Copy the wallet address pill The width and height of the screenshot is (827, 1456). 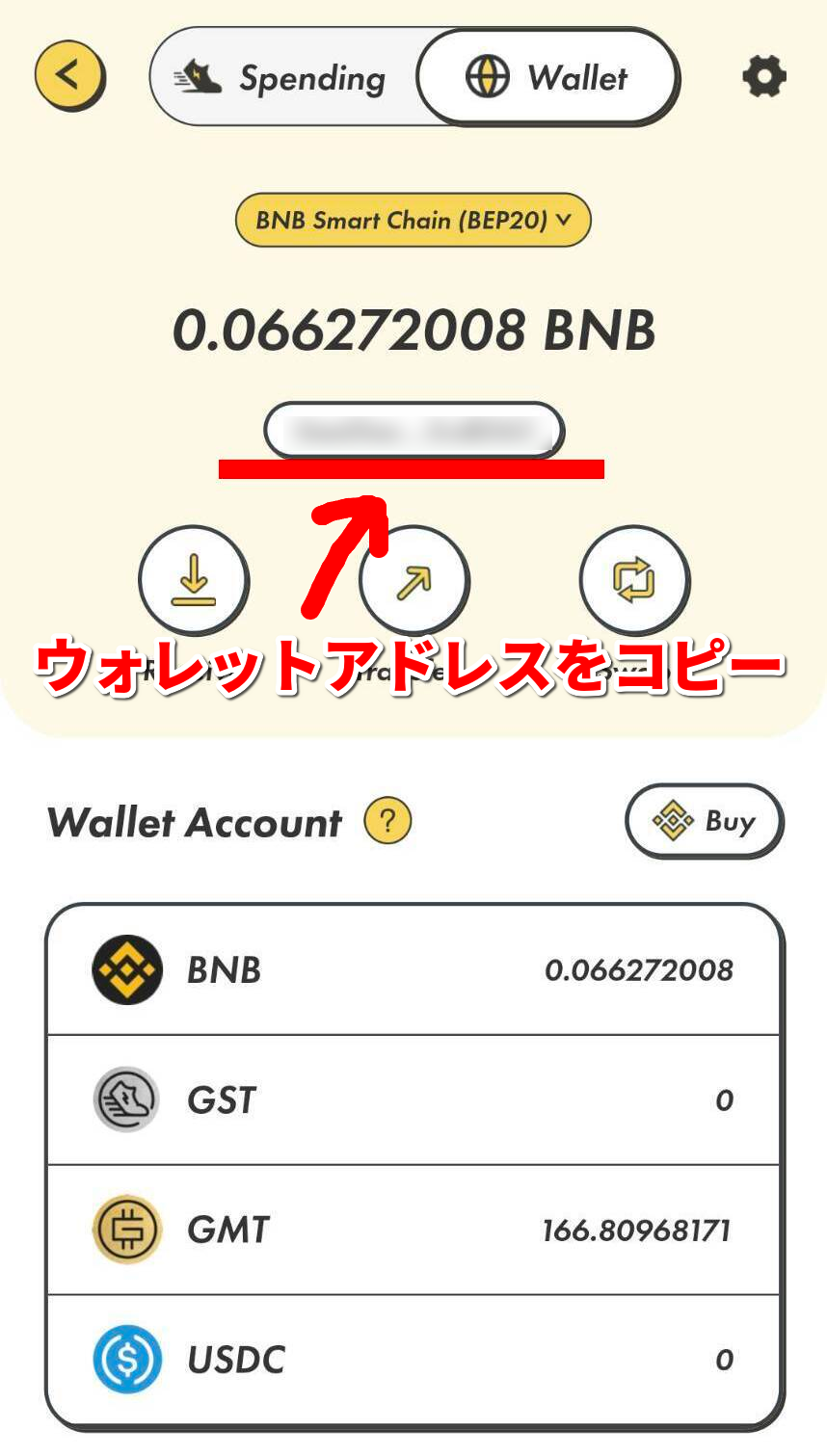413,430
